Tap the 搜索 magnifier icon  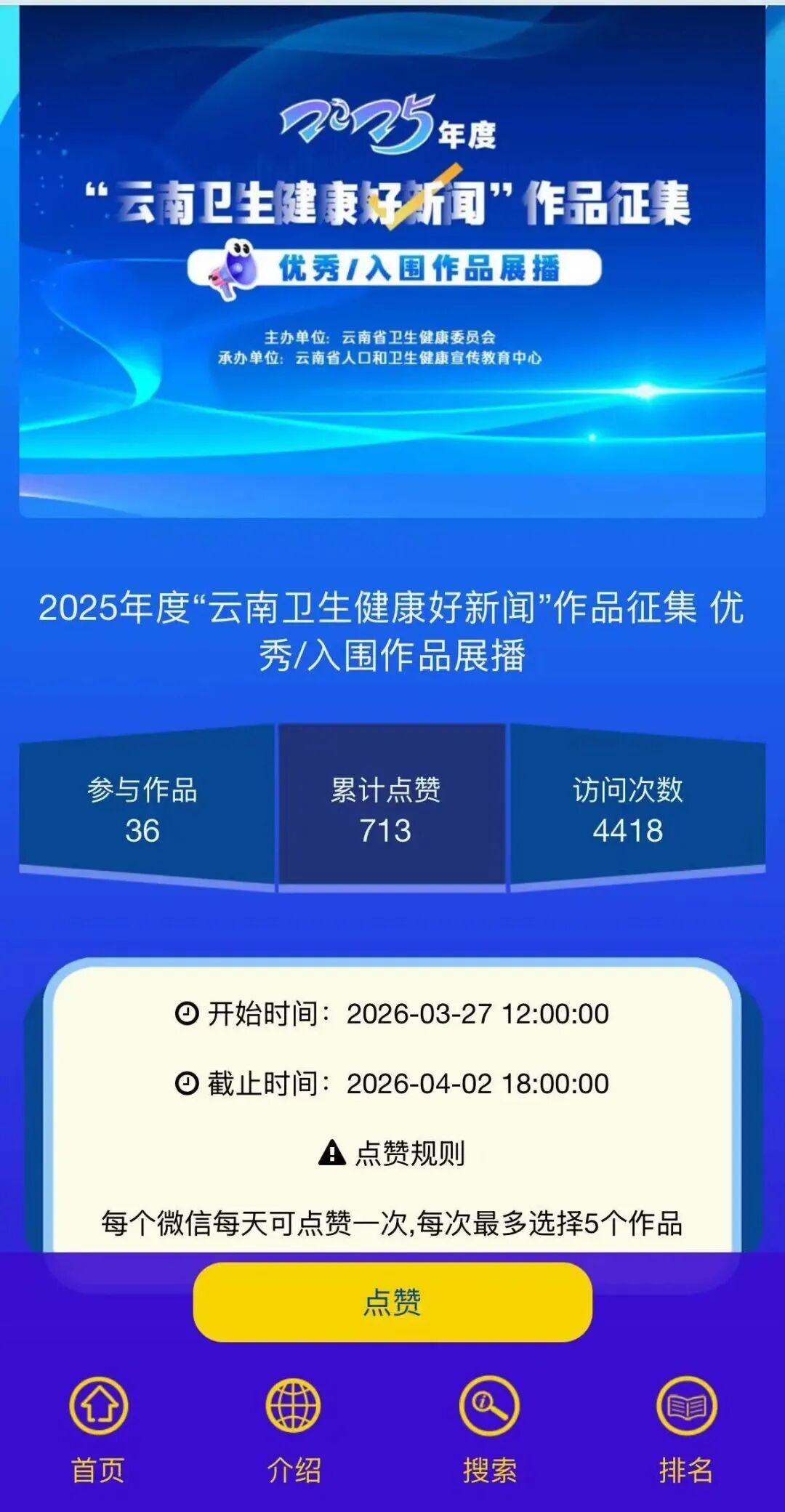click(x=491, y=1404)
